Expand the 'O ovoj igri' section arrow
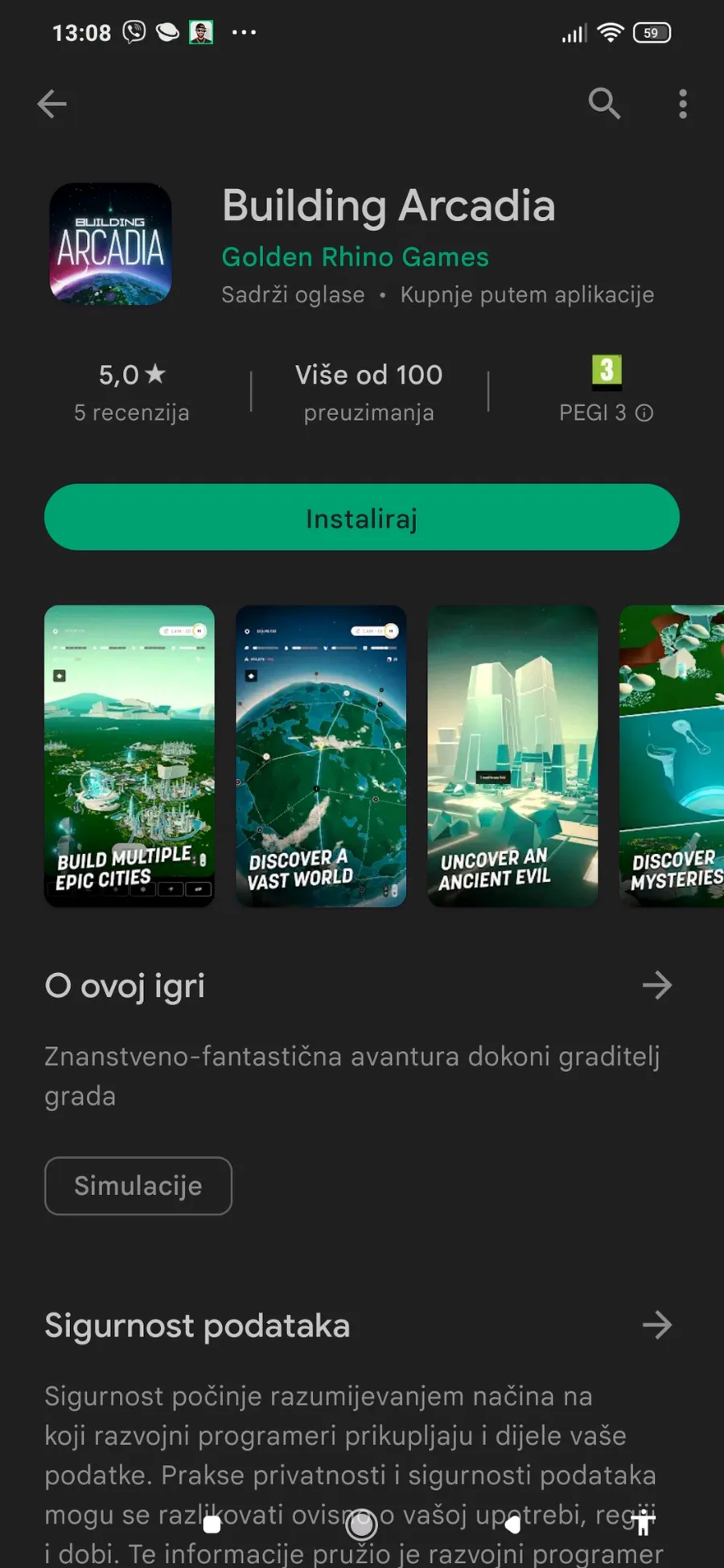 [x=656, y=985]
